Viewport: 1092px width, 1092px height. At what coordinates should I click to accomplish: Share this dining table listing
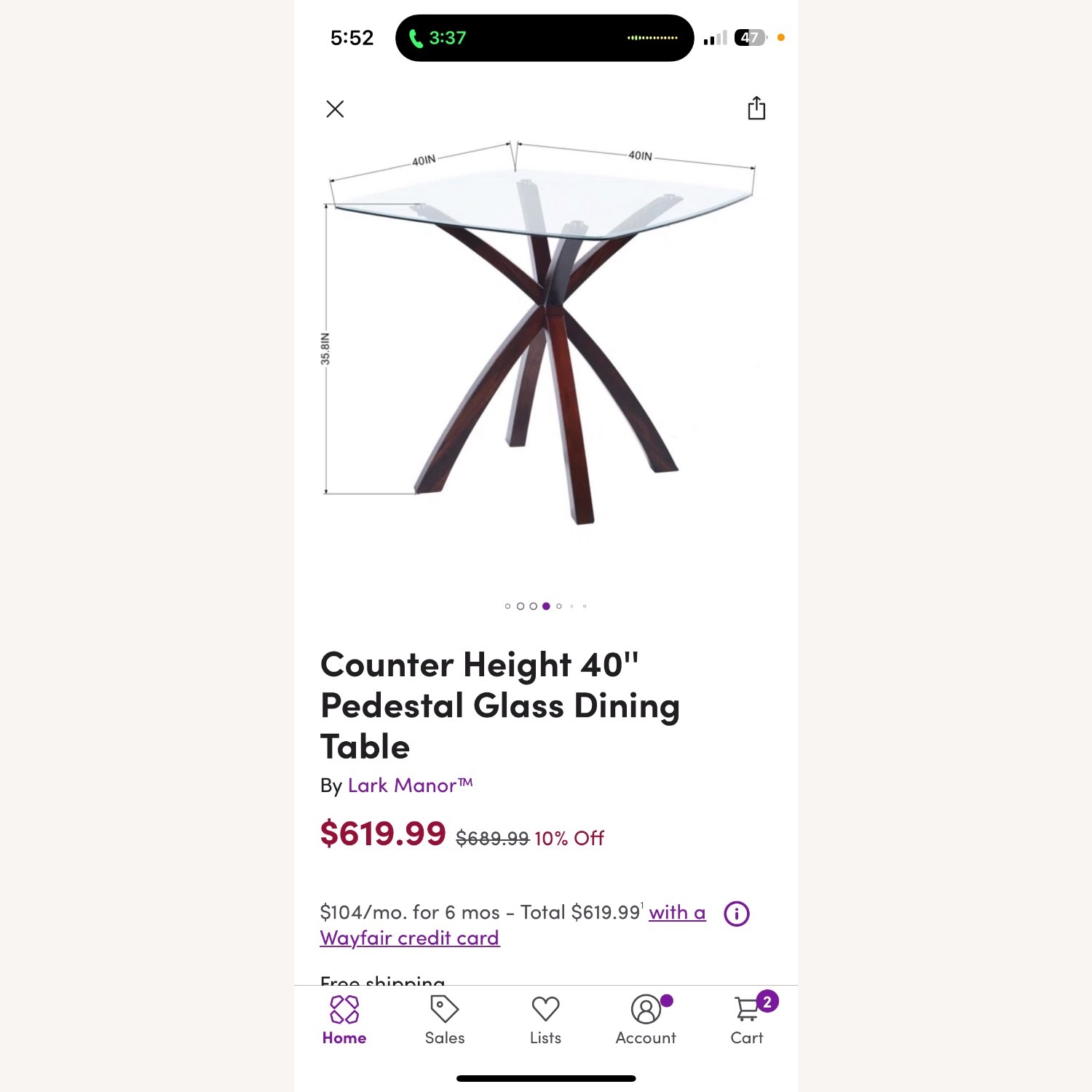[756, 108]
